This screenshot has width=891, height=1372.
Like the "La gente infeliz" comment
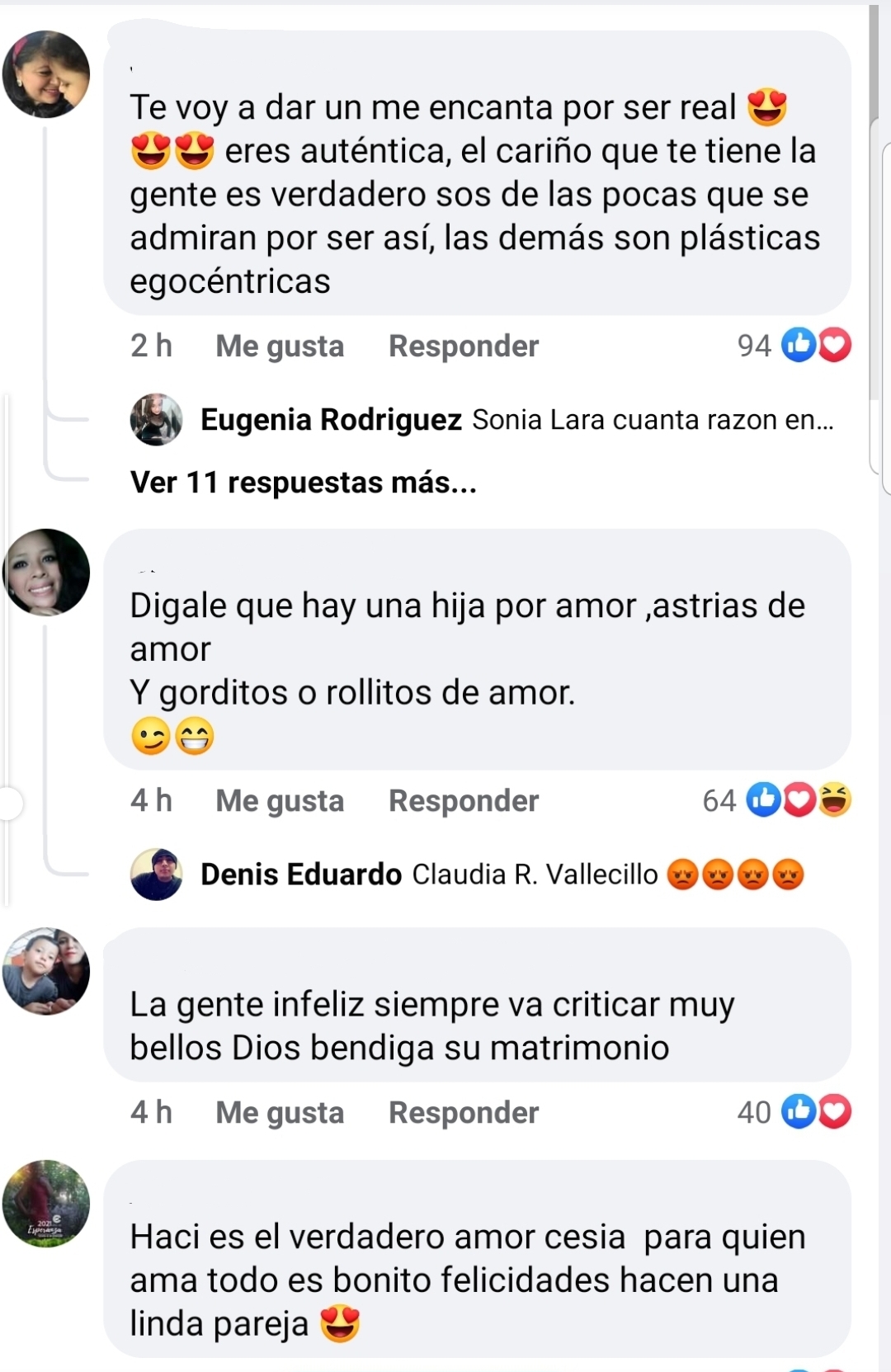click(x=280, y=1113)
